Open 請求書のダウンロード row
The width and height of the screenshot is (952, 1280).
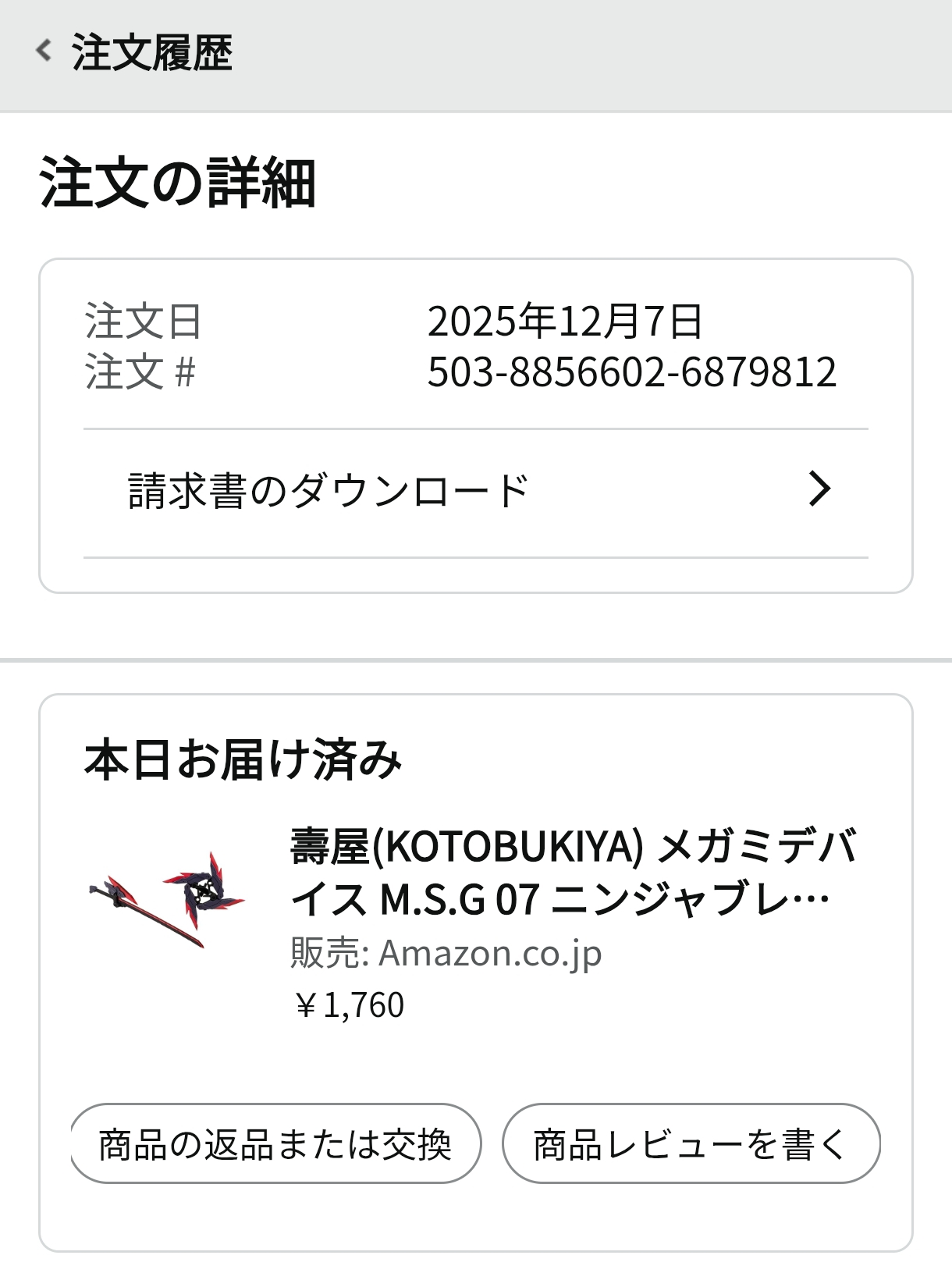[x=475, y=491]
